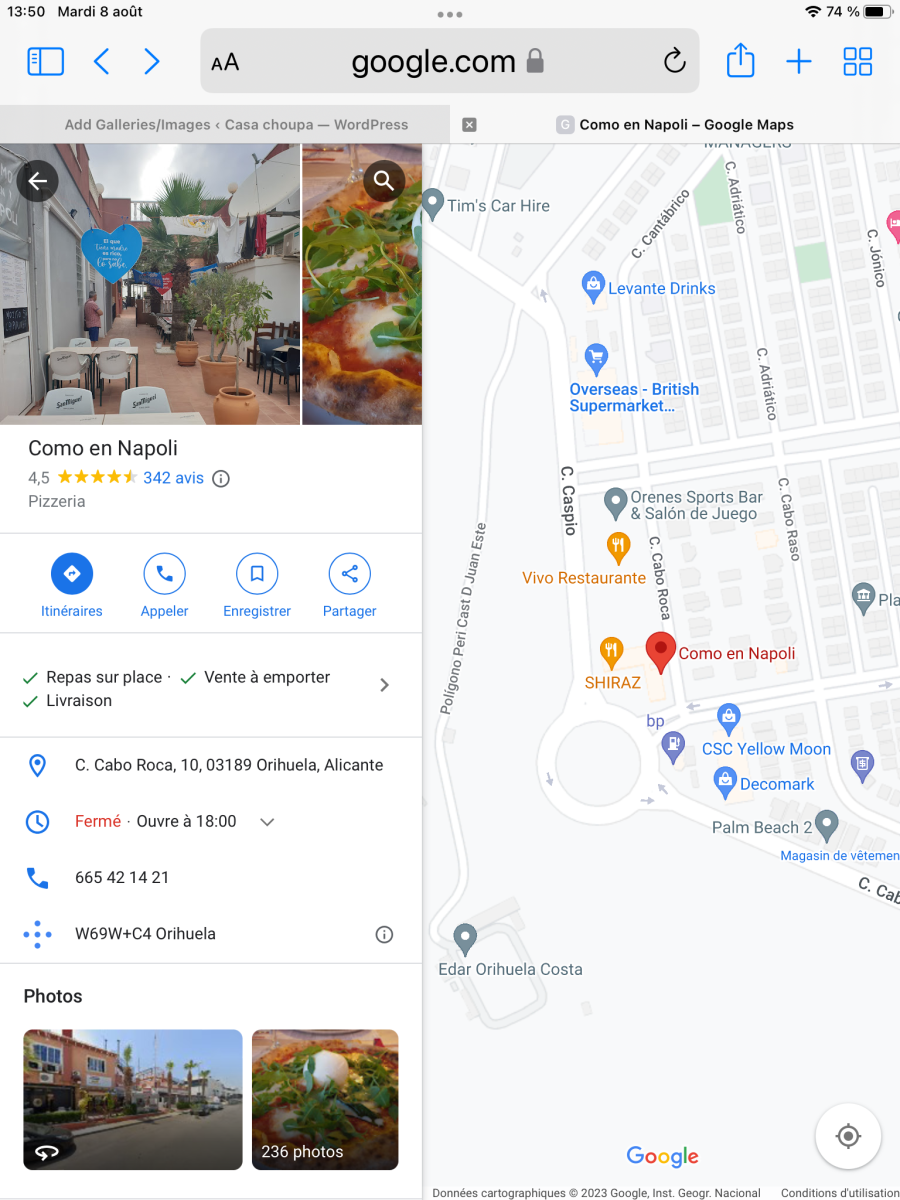900x1200 pixels.
Task: Close the Como en Napoli tab
Action: click(x=469, y=125)
